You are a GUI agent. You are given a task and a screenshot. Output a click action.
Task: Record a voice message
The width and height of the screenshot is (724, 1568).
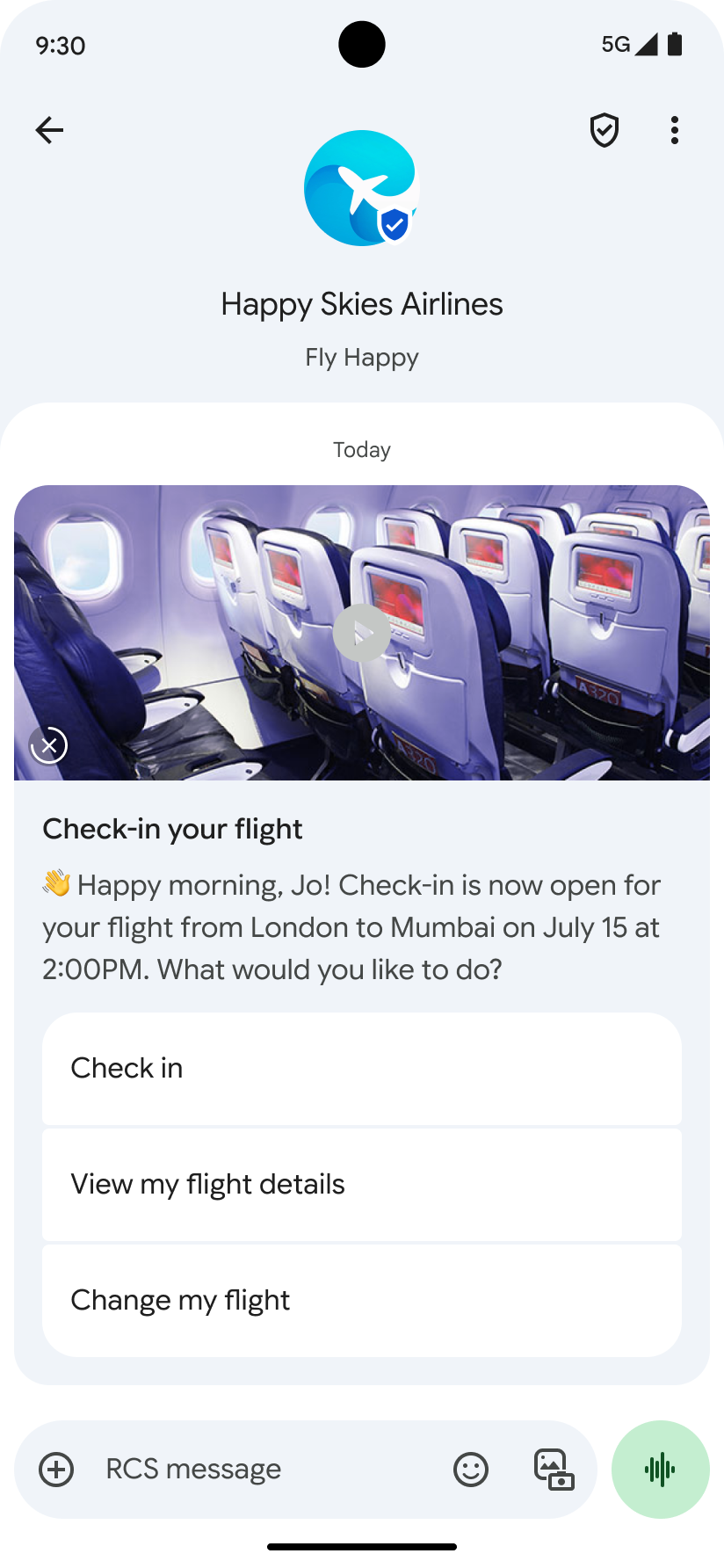(660, 1469)
